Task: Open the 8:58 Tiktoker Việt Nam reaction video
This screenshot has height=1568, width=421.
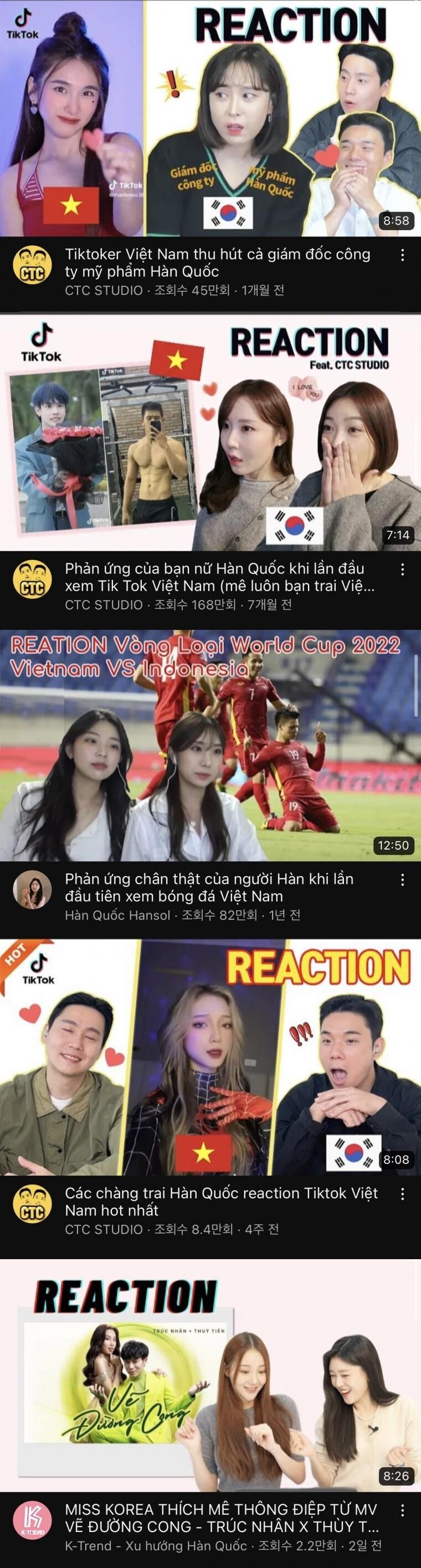Action: pos(210,118)
